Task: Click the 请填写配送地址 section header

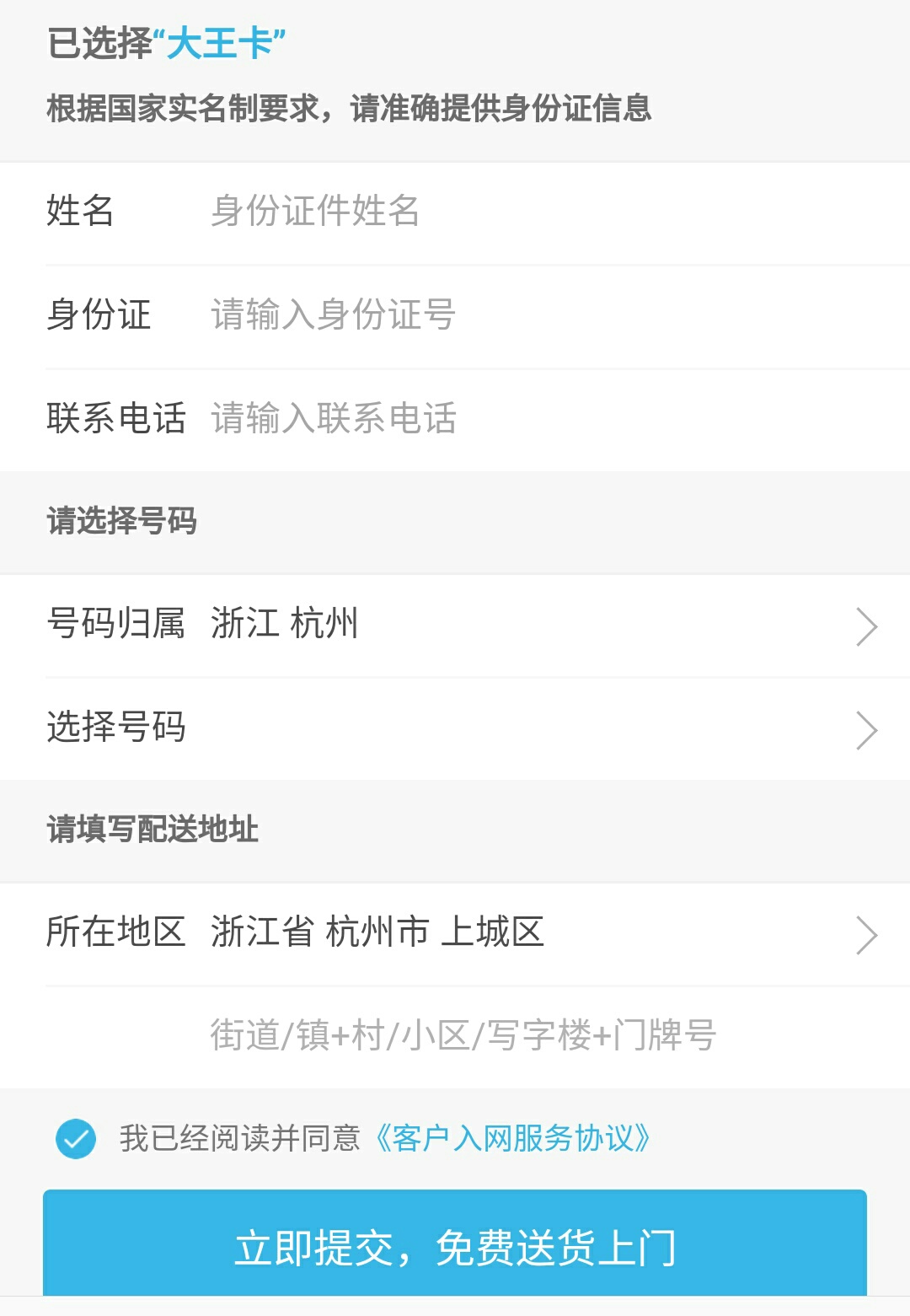Action: coord(153,830)
